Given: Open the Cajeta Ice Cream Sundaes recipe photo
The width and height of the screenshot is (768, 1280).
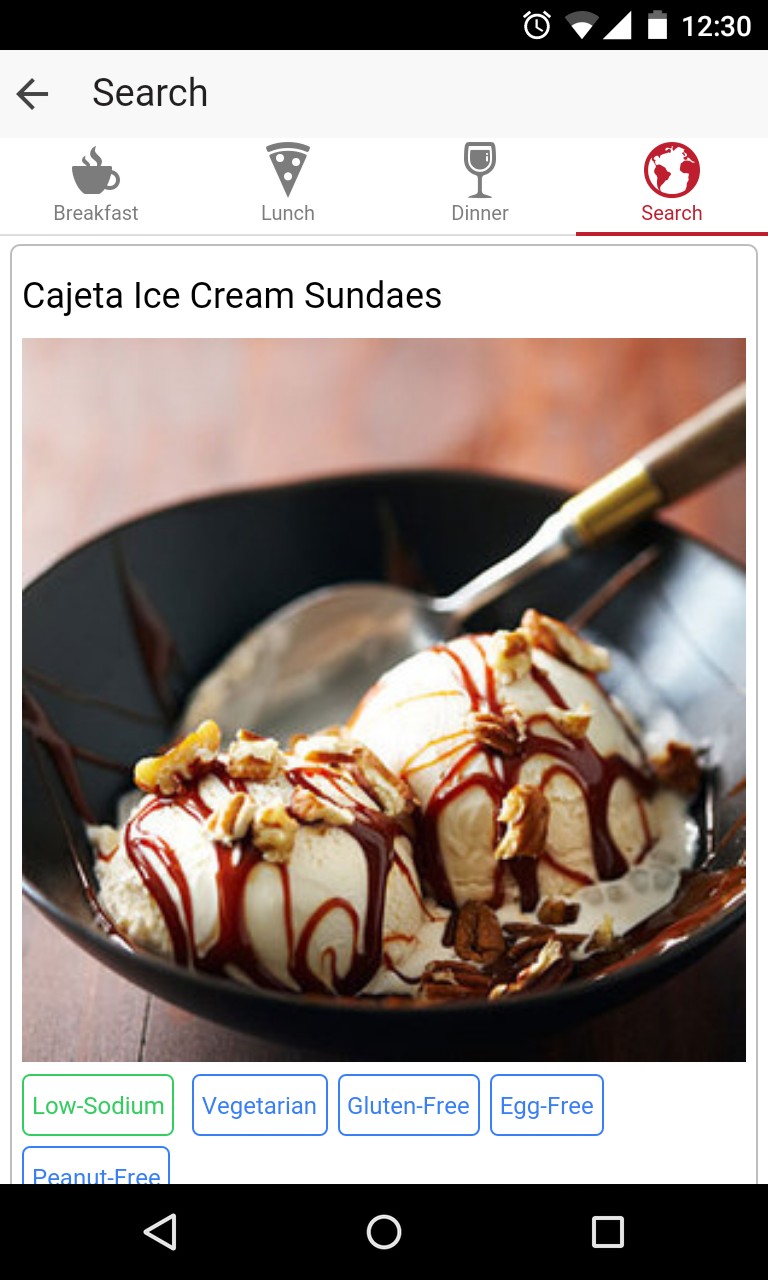Looking at the screenshot, I should tap(384, 699).
